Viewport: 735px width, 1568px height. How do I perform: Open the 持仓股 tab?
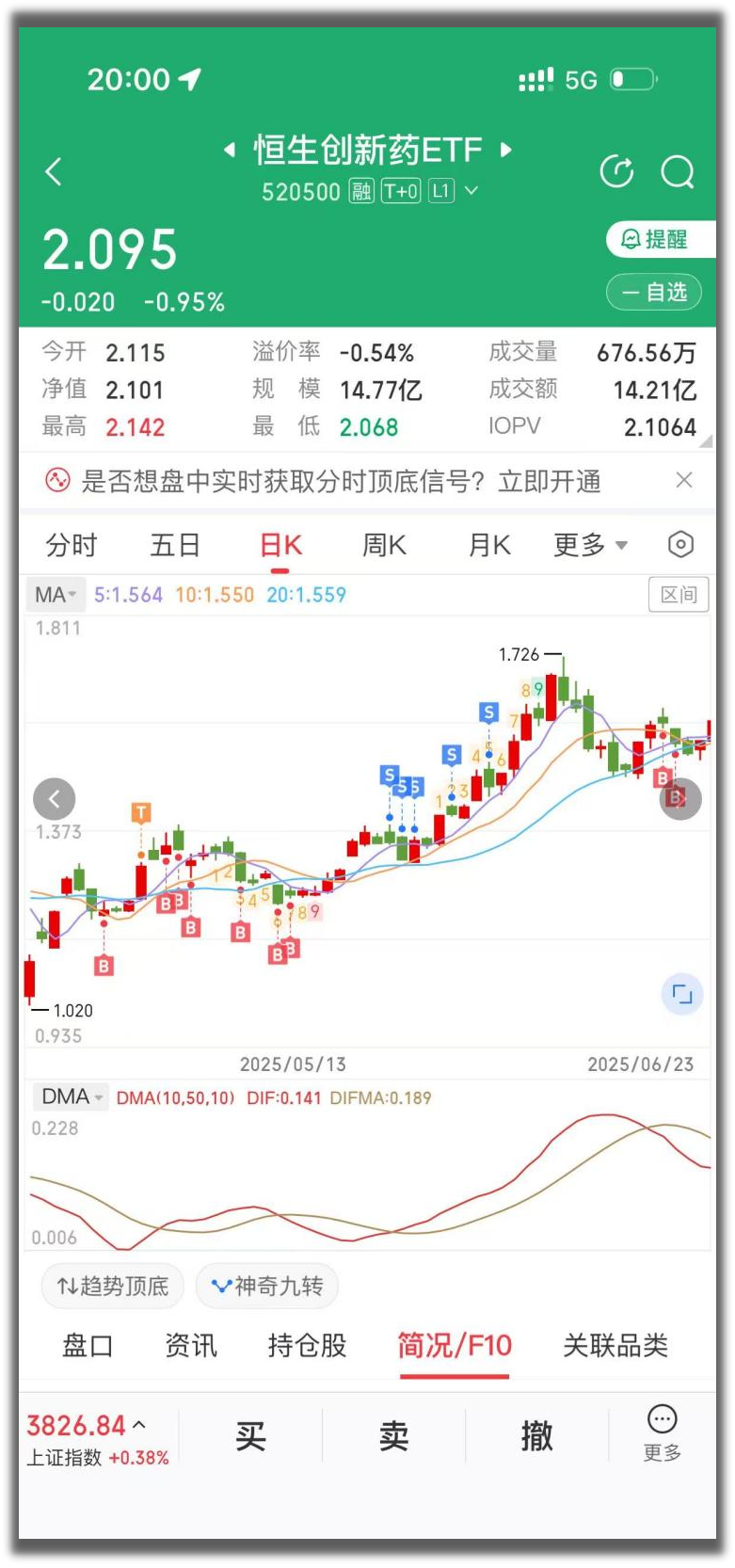(307, 1345)
